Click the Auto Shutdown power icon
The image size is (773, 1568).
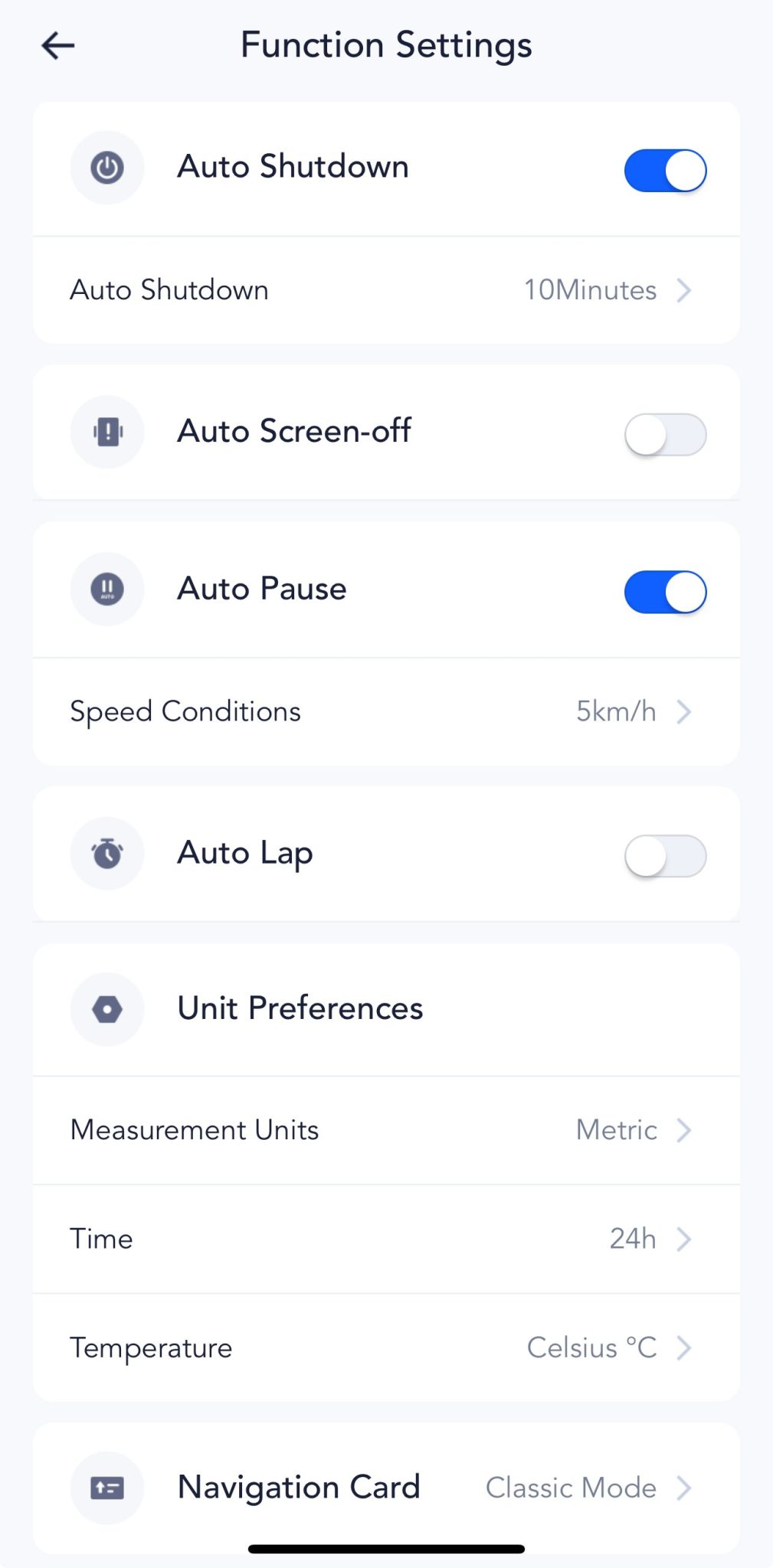tap(107, 168)
